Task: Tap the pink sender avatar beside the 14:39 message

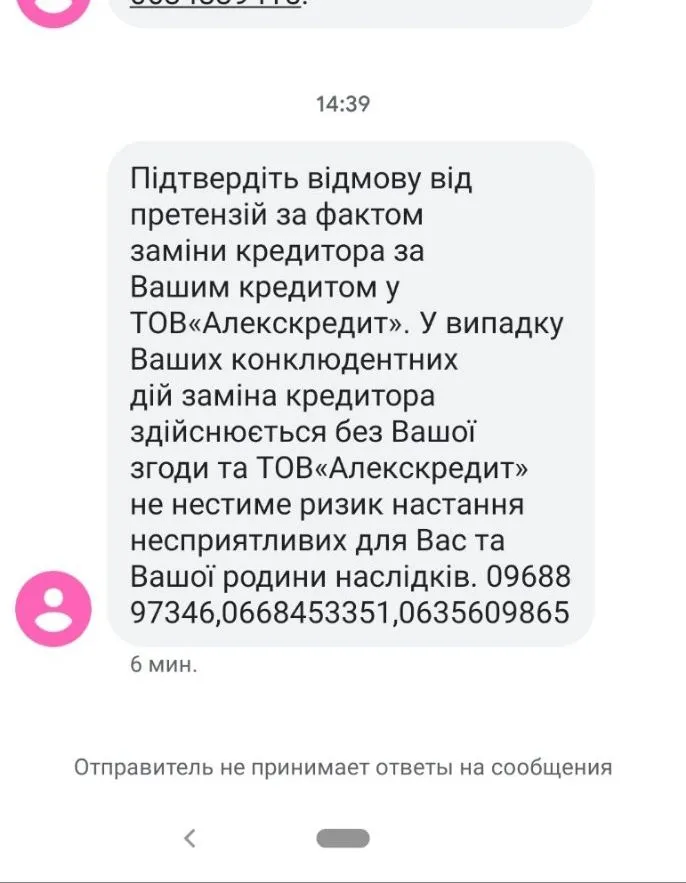Action: point(54,609)
